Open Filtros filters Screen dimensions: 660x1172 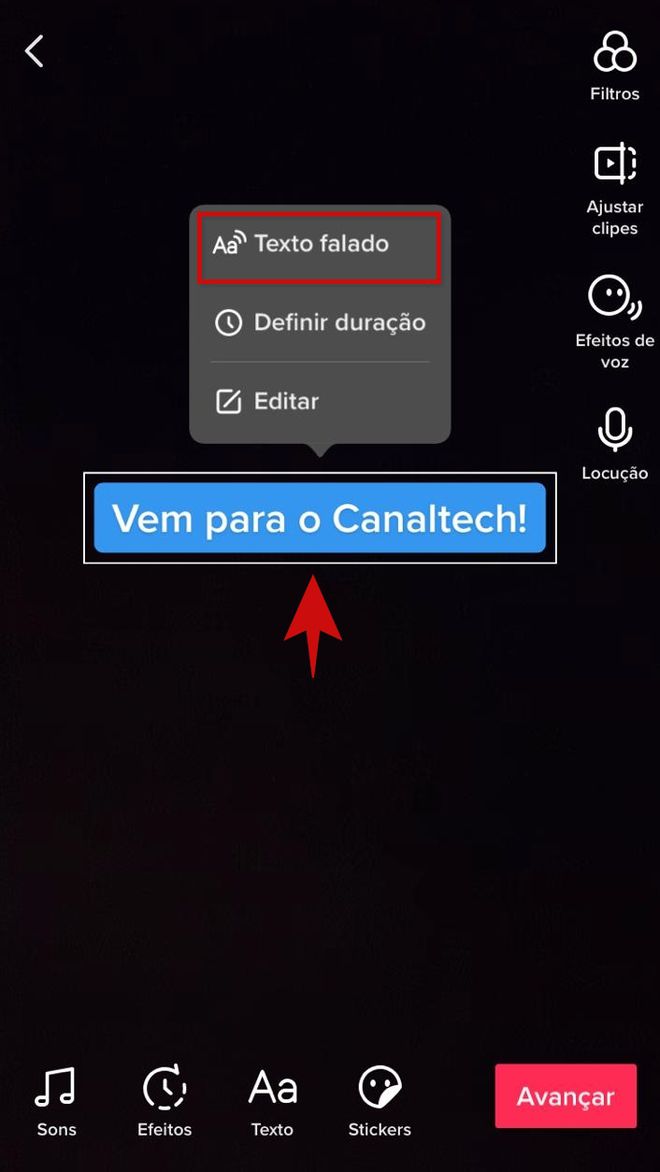coord(614,66)
